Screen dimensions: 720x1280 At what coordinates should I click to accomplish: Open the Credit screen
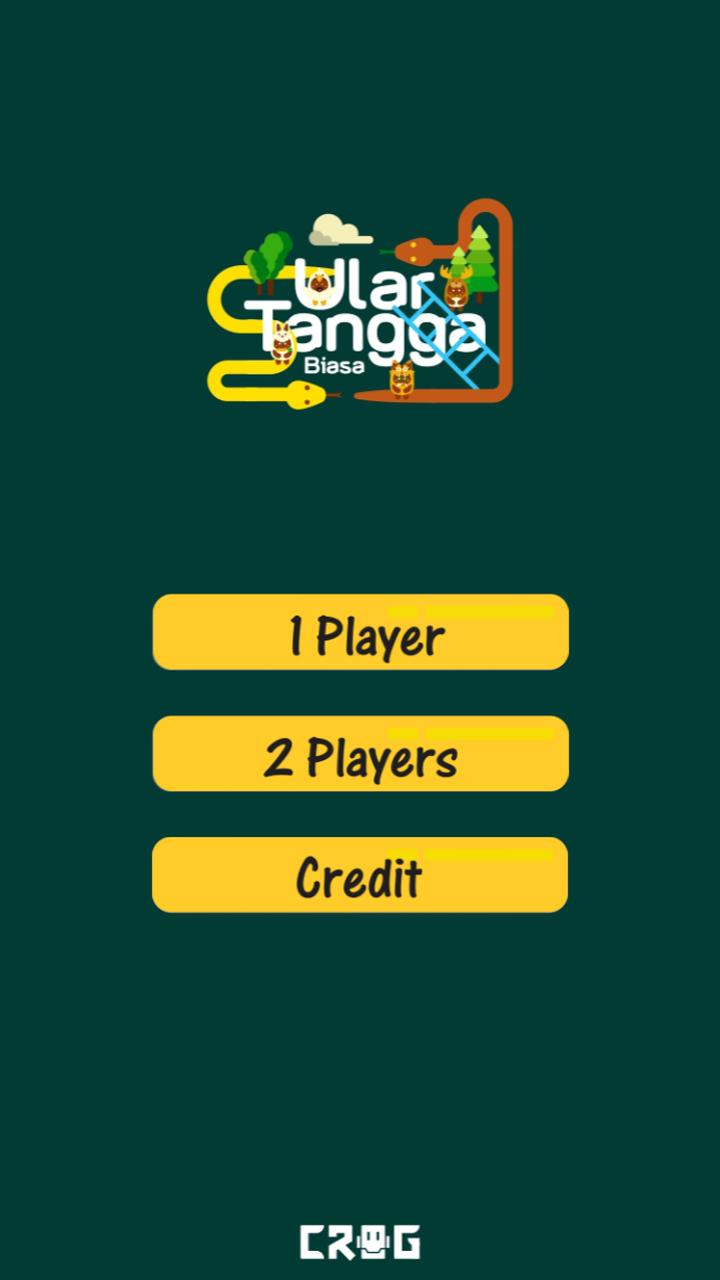tap(360, 876)
